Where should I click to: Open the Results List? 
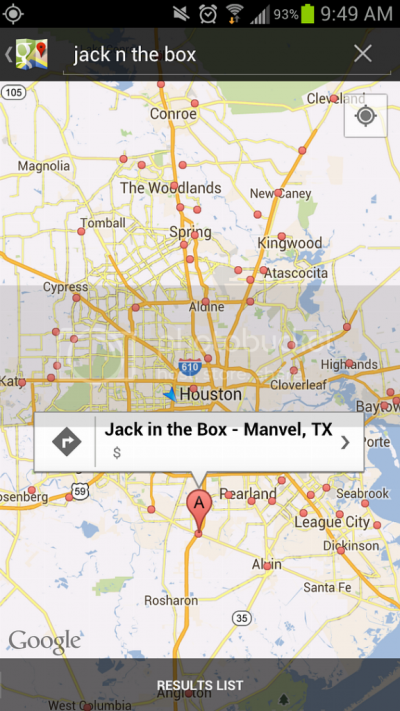click(200, 685)
